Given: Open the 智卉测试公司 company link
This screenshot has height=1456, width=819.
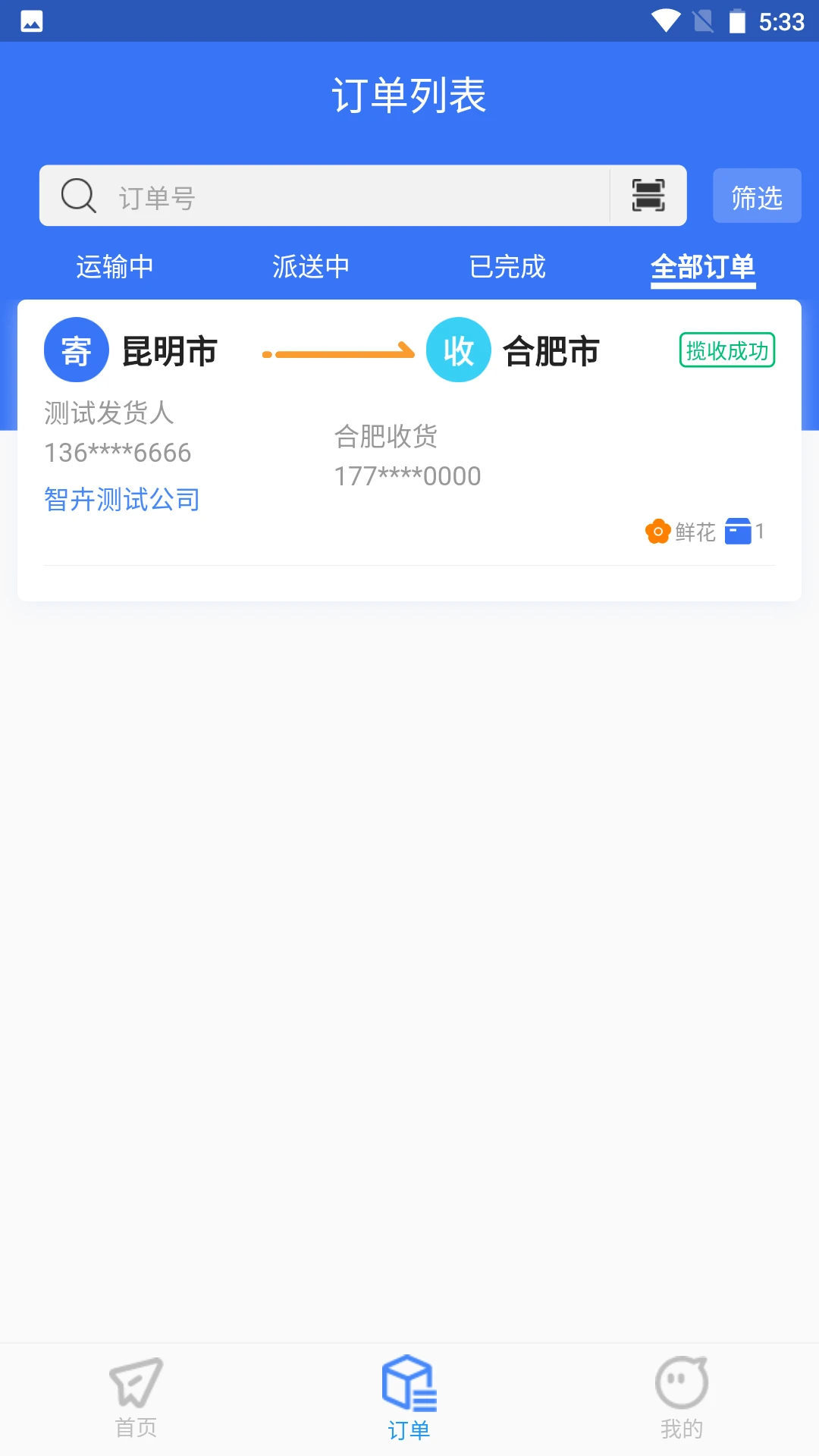Looking at the screenshot, I should (121, 499).
